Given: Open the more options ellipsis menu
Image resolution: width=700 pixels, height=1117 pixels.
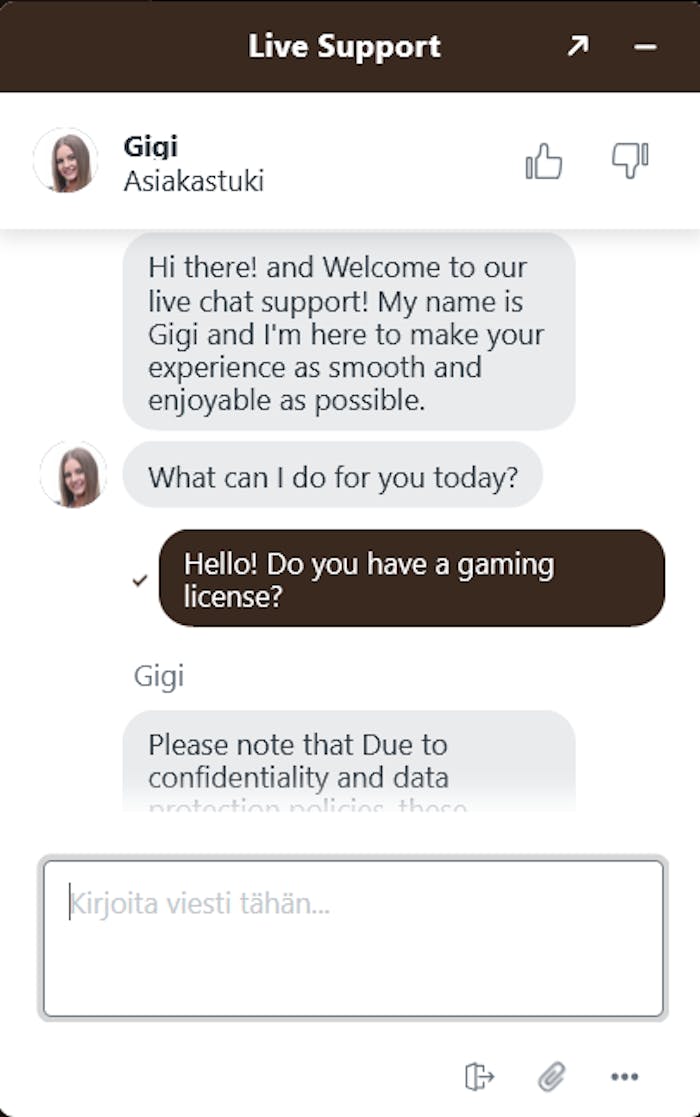Looking at the screenshot, I should pyautogui.click(x=624, y=1076).
